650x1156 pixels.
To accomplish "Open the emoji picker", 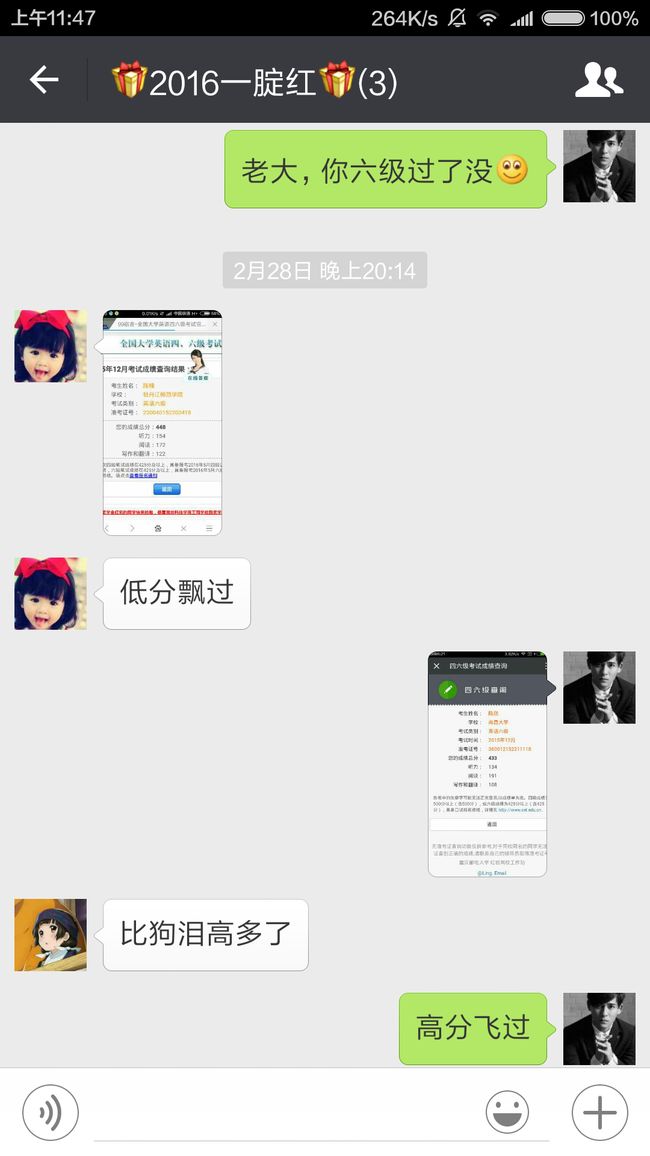I will pos(507,1113).
